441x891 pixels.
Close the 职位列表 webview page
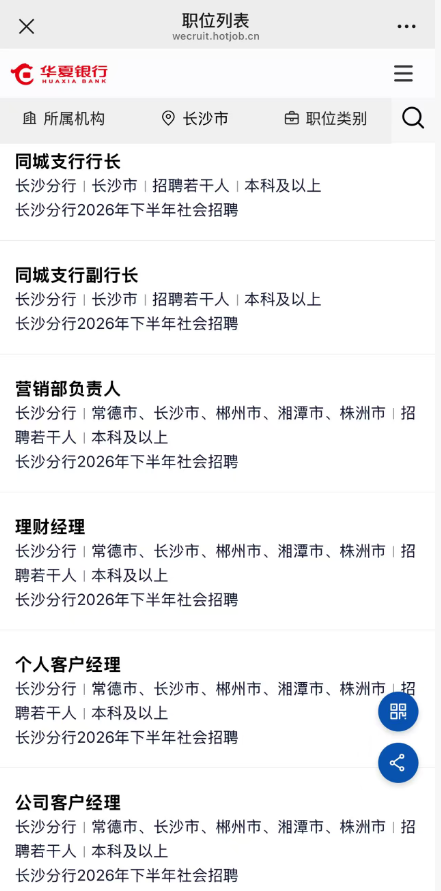pos(27,26)
